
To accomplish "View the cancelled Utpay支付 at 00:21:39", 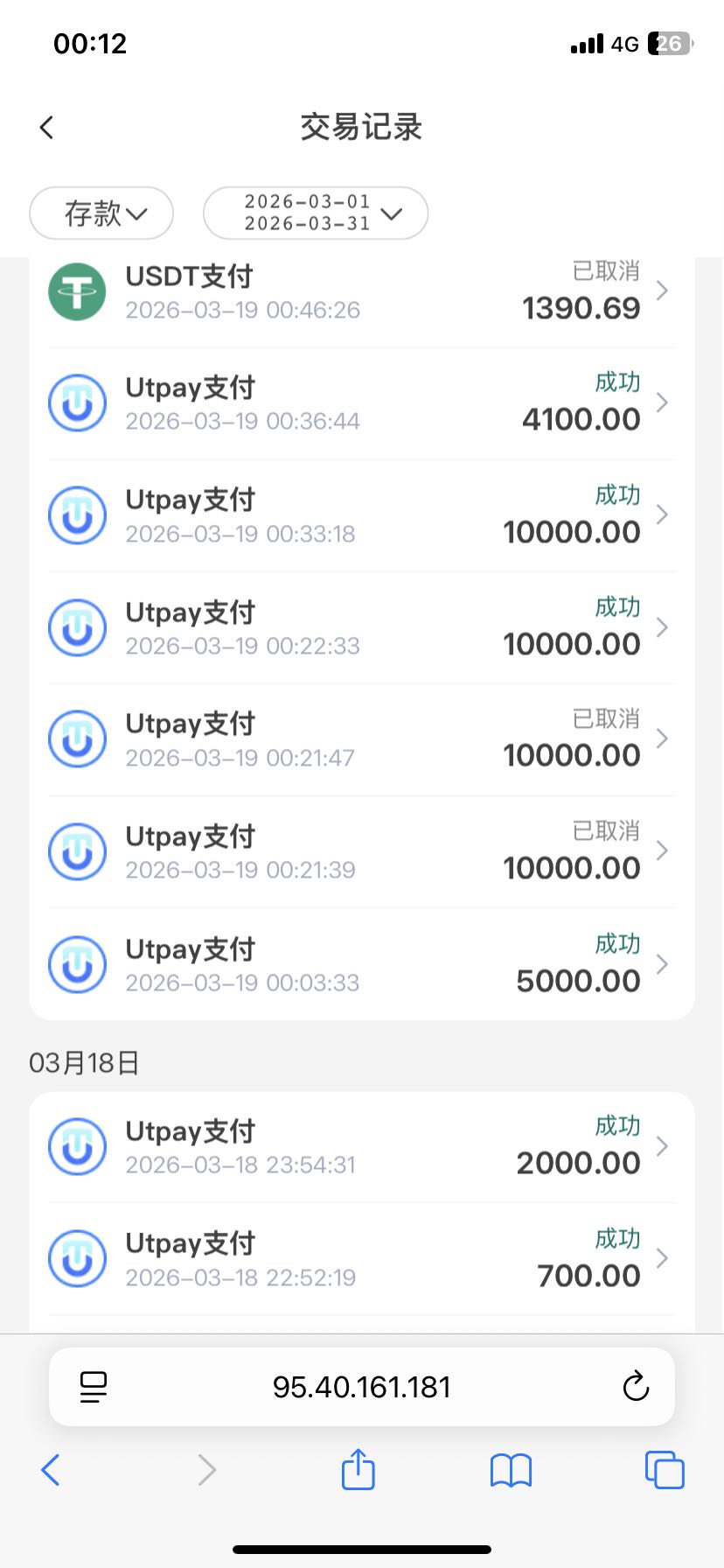I will click(x=361, y=851).
